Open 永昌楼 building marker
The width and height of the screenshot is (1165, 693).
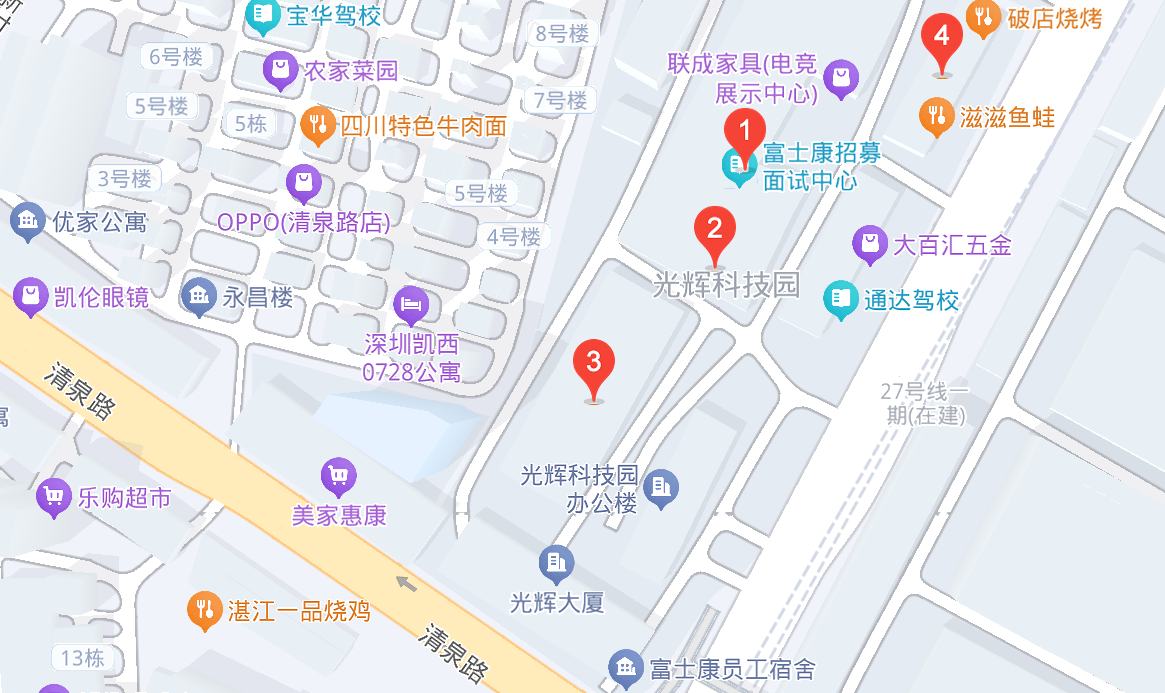coord(199,296)
